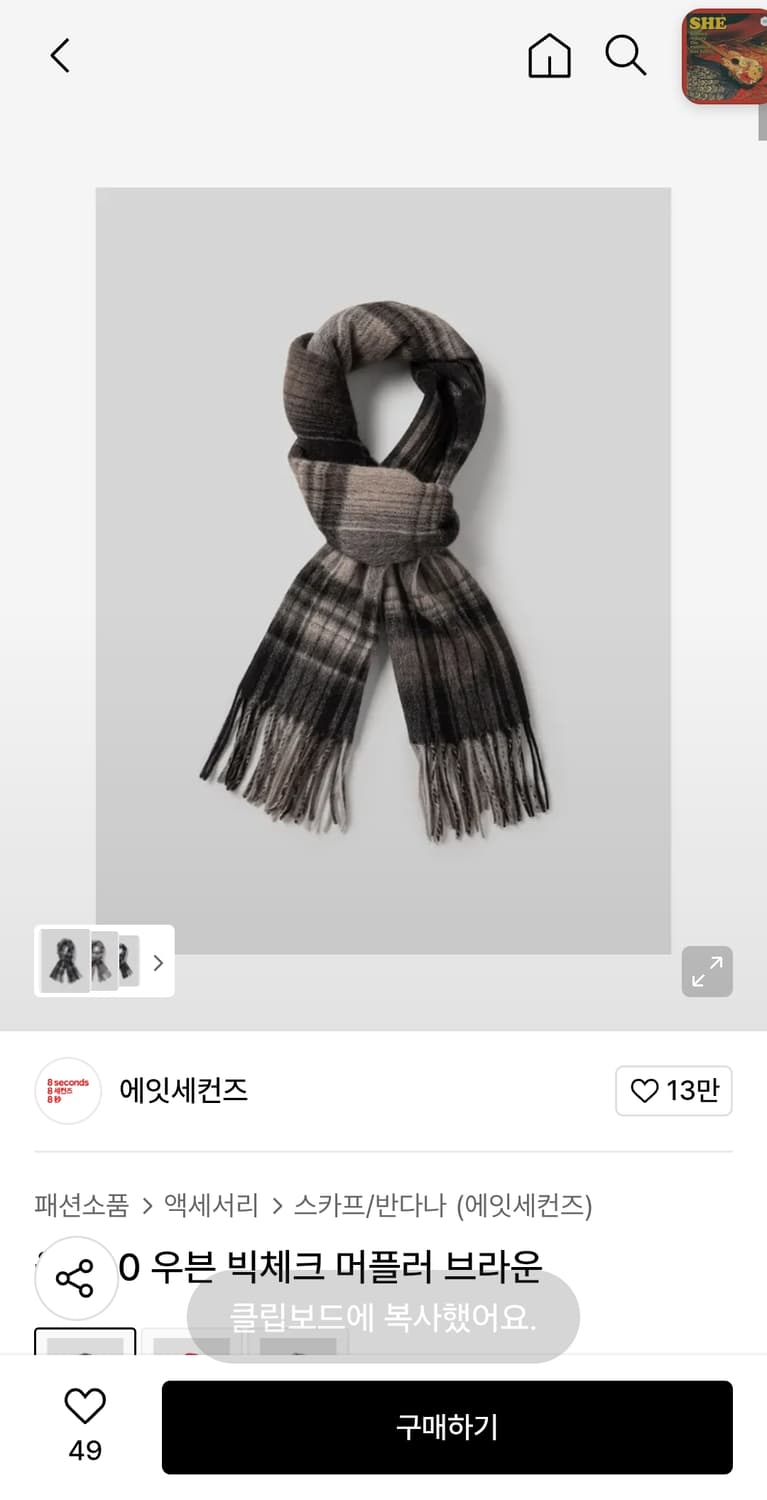
Task: Tap the first scarf thumbnail
Action: click(66, 961)
